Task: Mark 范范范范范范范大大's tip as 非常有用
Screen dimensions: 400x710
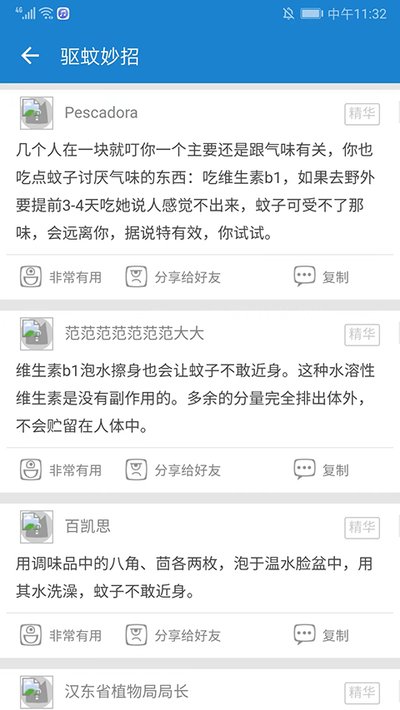Action: coord(61,470)
